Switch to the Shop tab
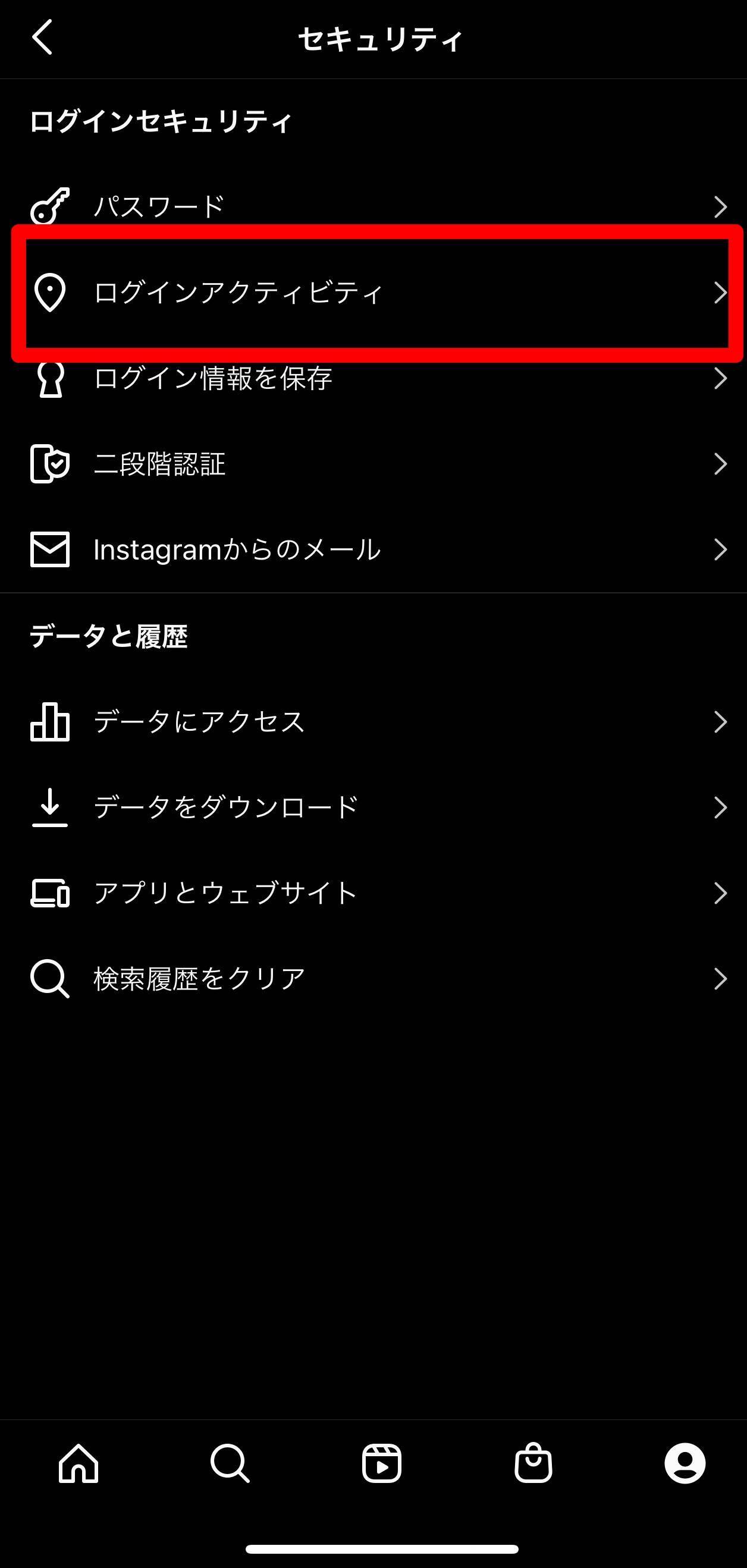 tap(533, 1463)
